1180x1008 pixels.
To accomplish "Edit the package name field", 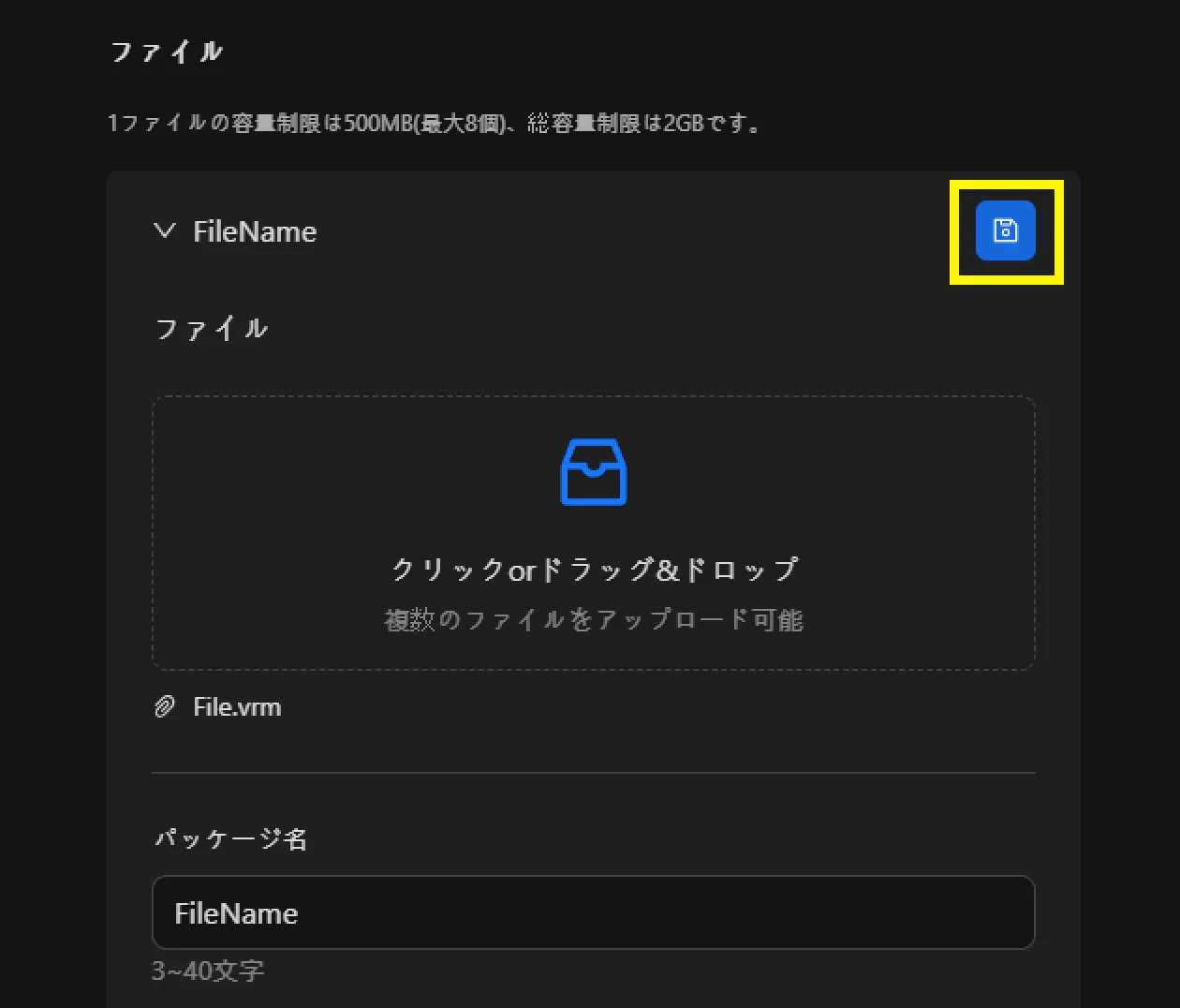I will (x=593, y=912).
